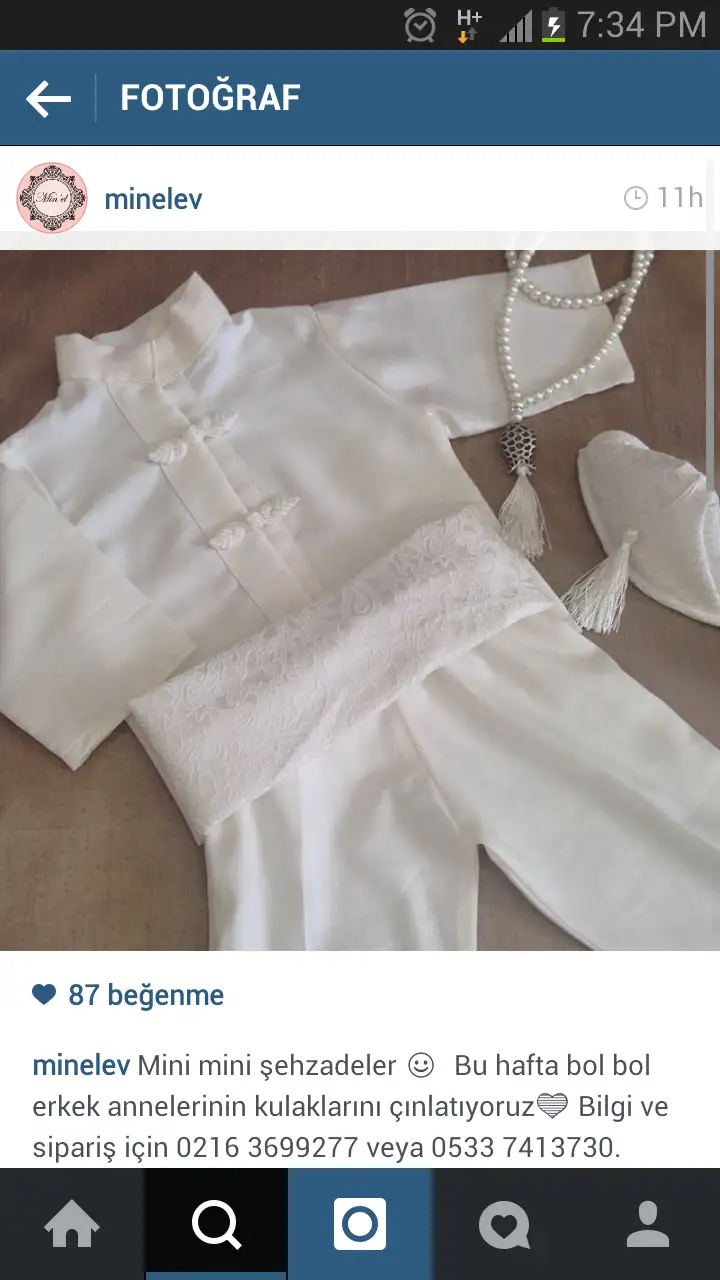The height and width of the screenshot is (1280, 720).
Task: Open the activity heart tab
Action: pos(504,1224)
